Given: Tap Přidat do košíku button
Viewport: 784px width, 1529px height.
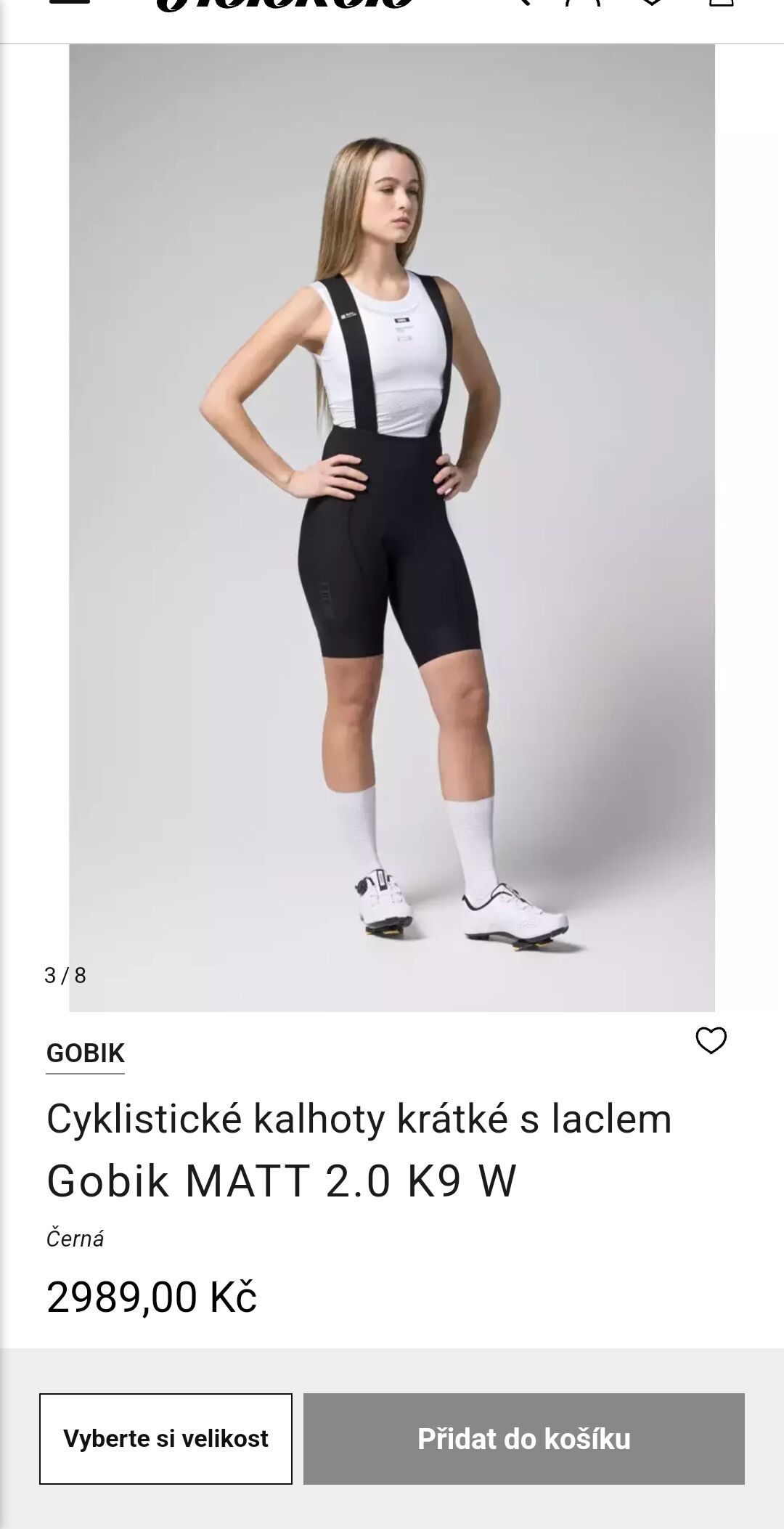Looking at the screenshot, I should click(x=524, y=1438).
